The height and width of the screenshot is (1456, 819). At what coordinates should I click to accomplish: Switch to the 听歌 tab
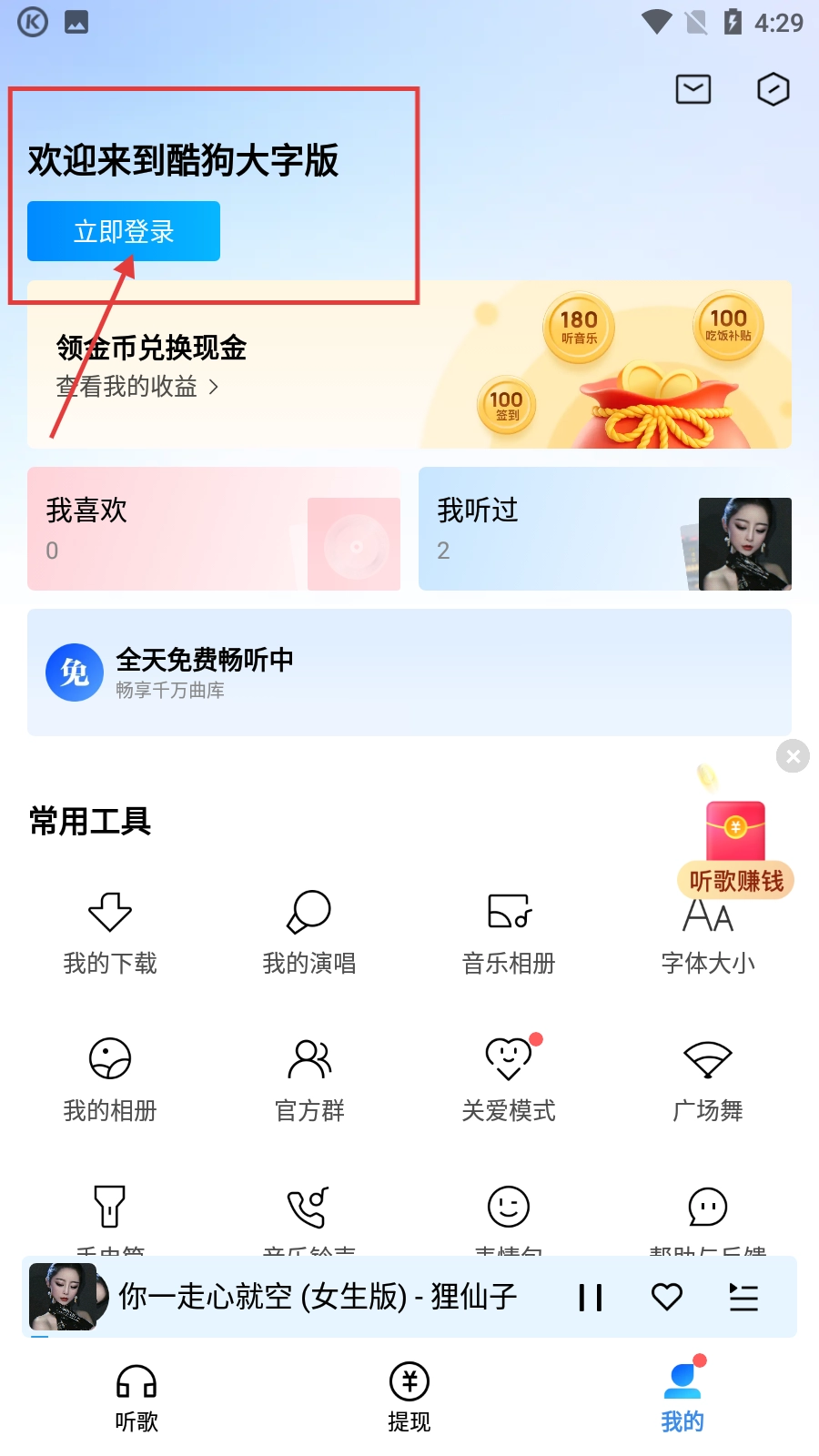(136, 1398)
